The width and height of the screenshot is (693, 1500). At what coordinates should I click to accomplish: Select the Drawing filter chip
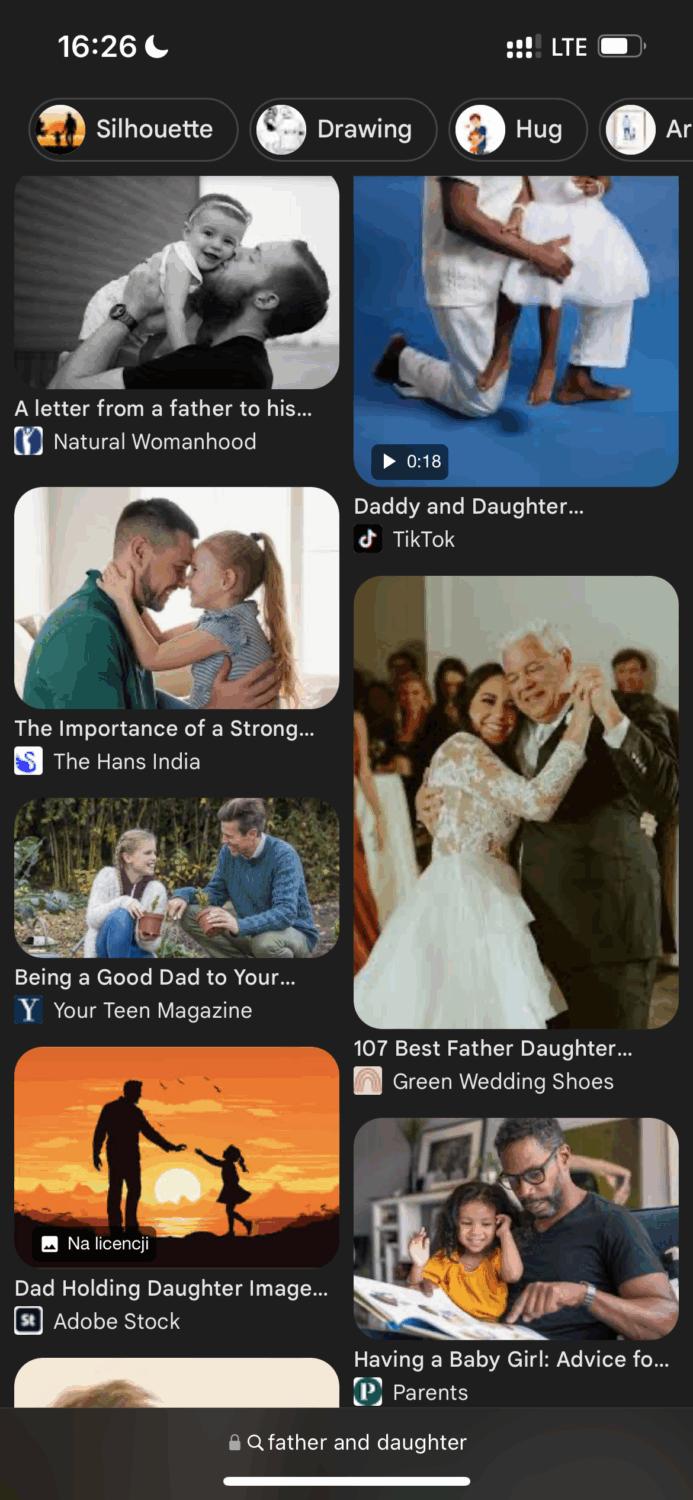pyautogui.click(x=343, y=130)
